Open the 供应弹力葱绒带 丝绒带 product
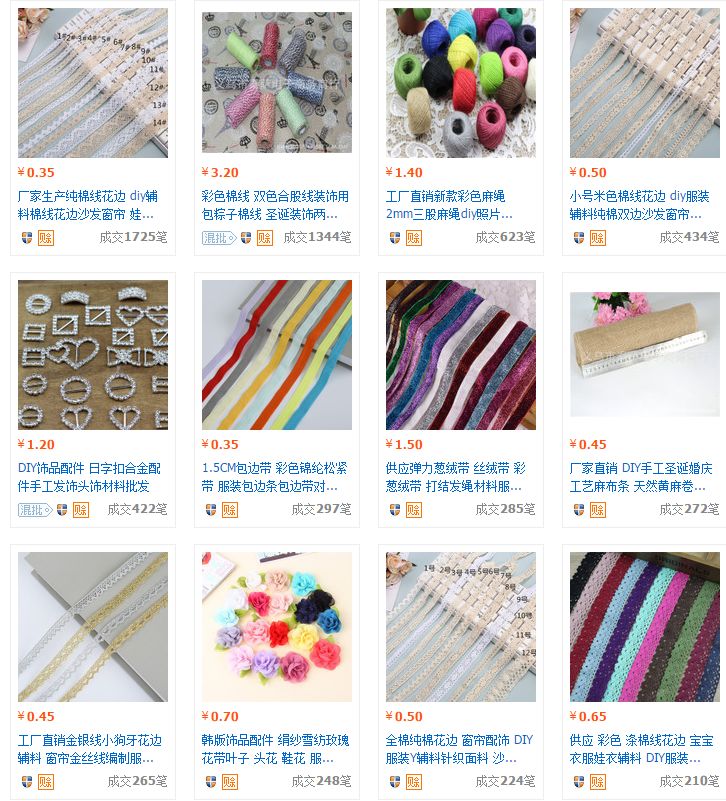Viewport: 726px width, 801px height. [460, 355]
